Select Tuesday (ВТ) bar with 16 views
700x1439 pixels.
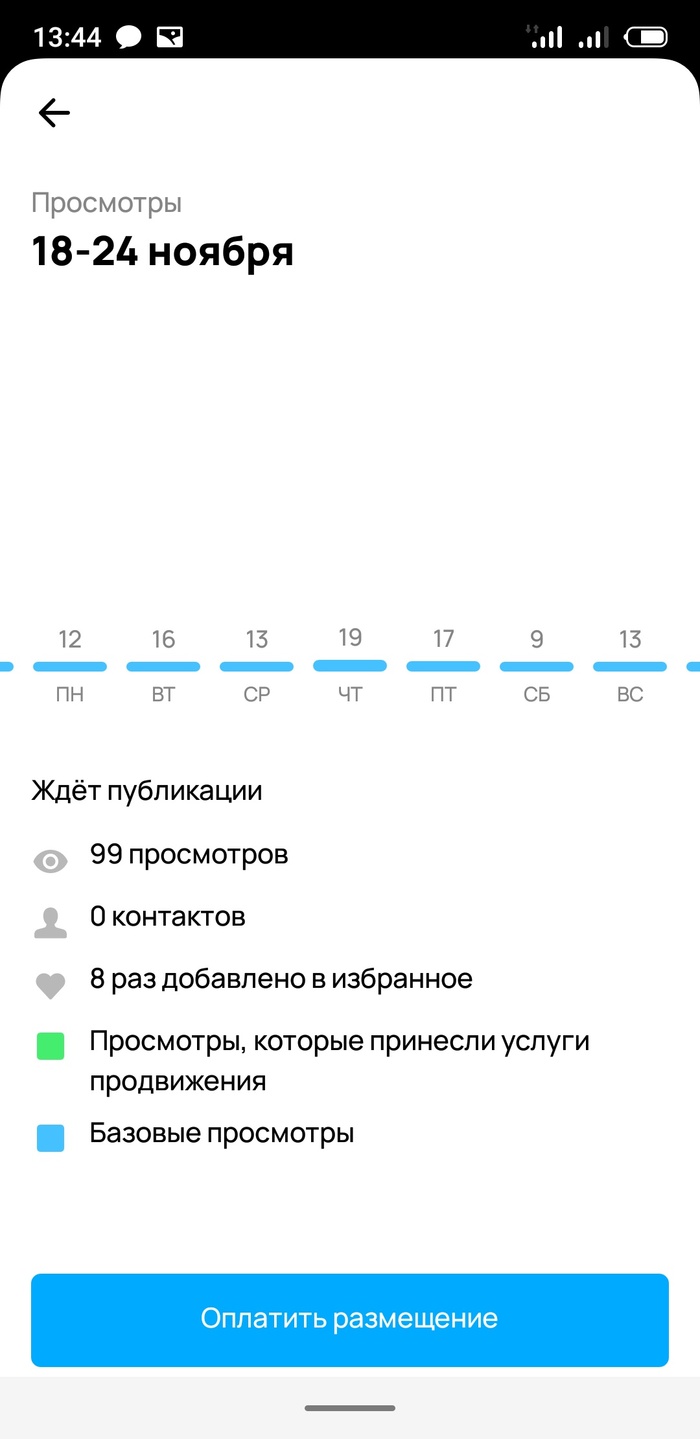(163, 666)
